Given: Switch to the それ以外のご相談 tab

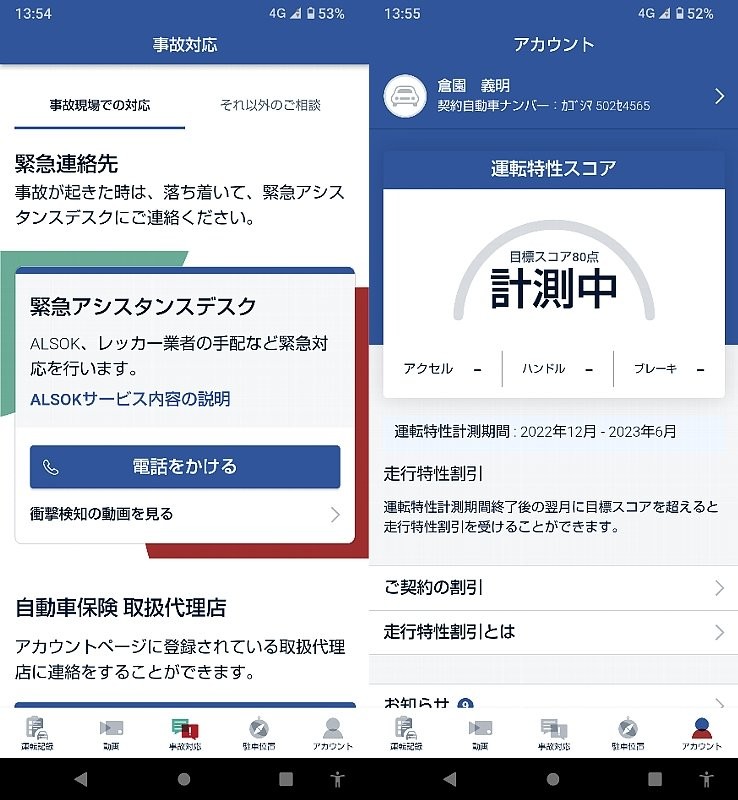Looking at the screenshot, I should [x=270, y=105].
